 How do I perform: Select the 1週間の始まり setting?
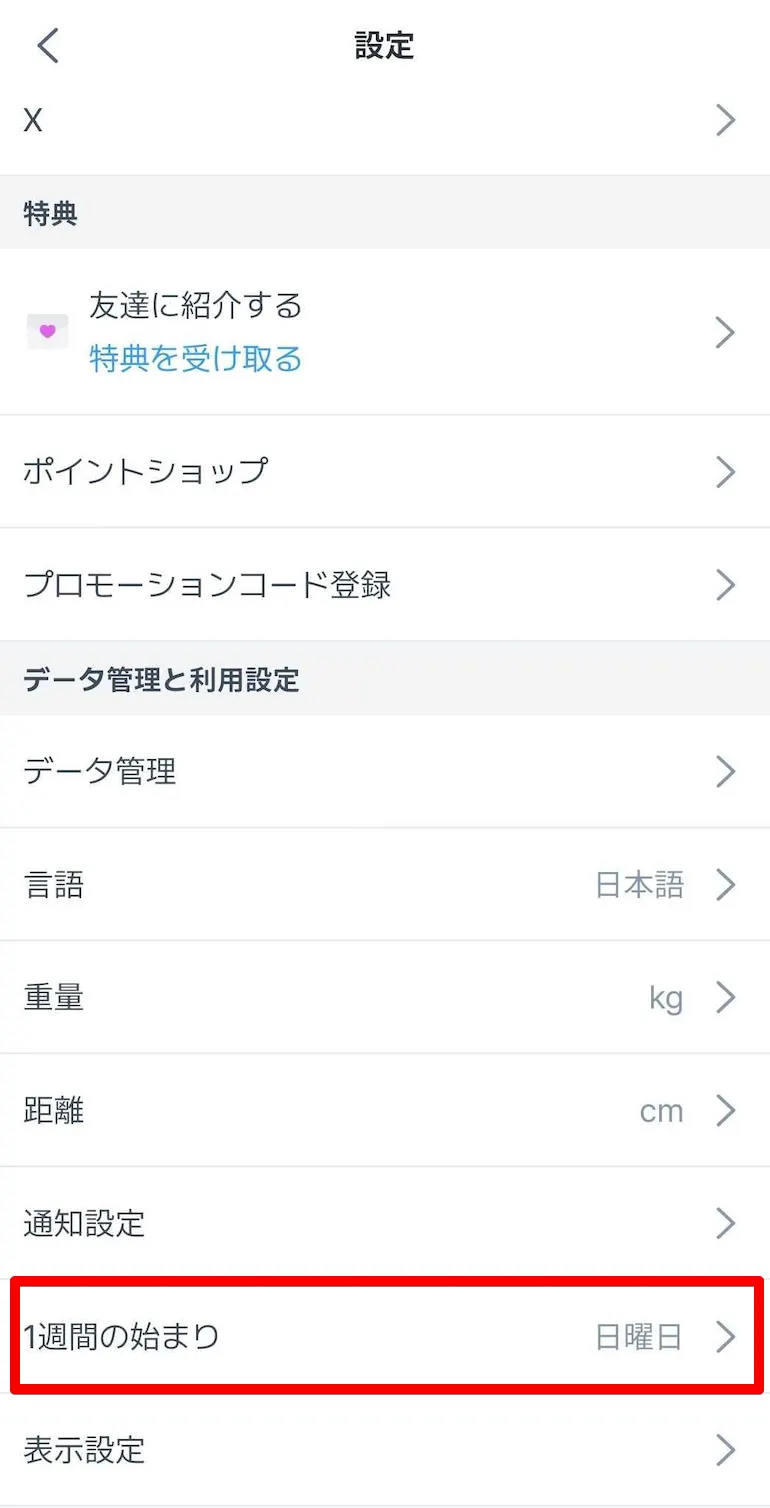point(385,1336)
